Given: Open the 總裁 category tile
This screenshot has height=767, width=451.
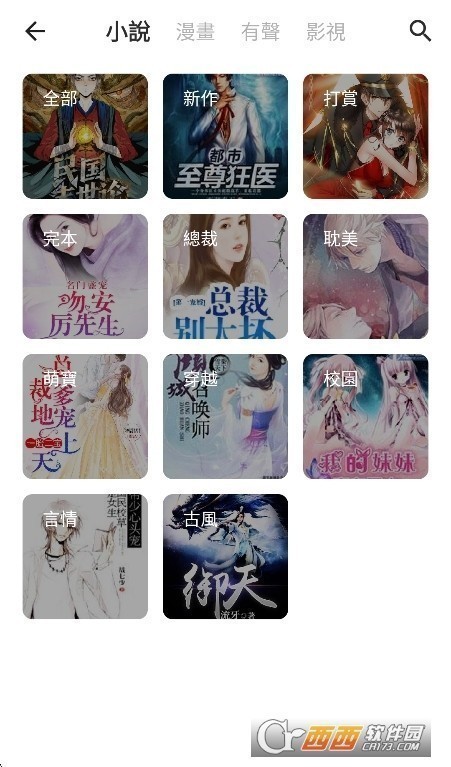Looking at the screenshot, I should tap(226, 276).
